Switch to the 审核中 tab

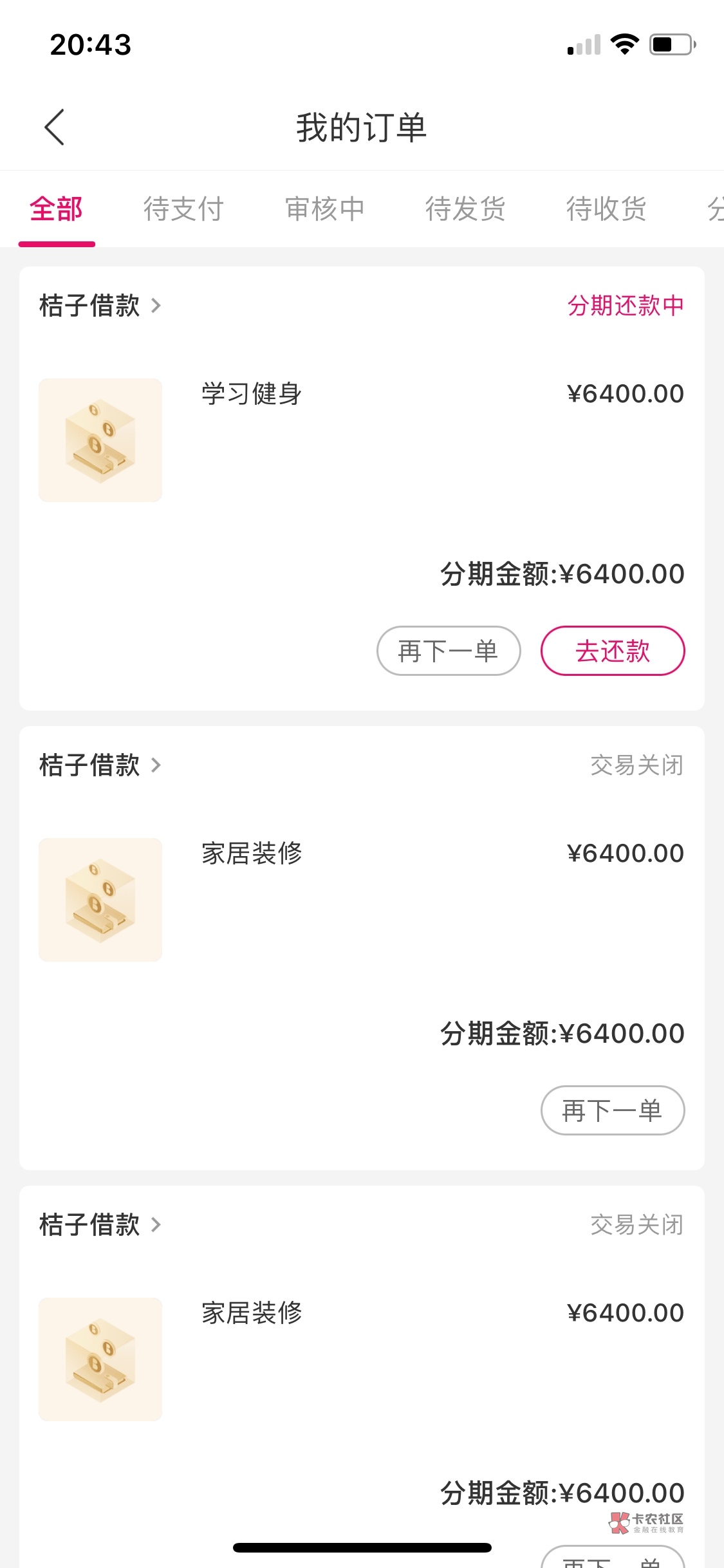pyautogui.click(x=325, y=209)
